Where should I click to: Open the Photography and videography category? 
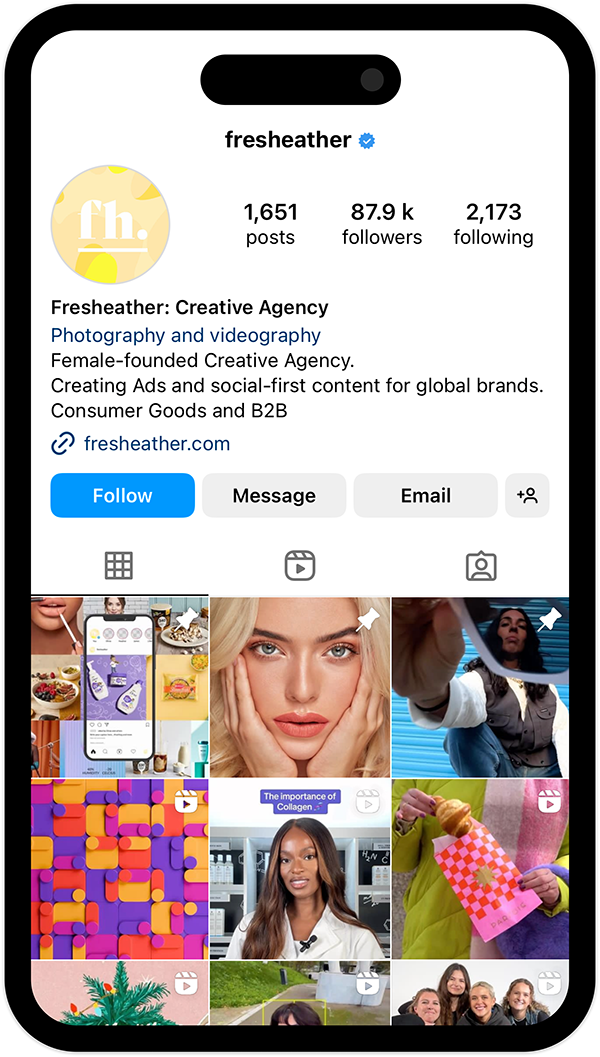click(186, 335)
